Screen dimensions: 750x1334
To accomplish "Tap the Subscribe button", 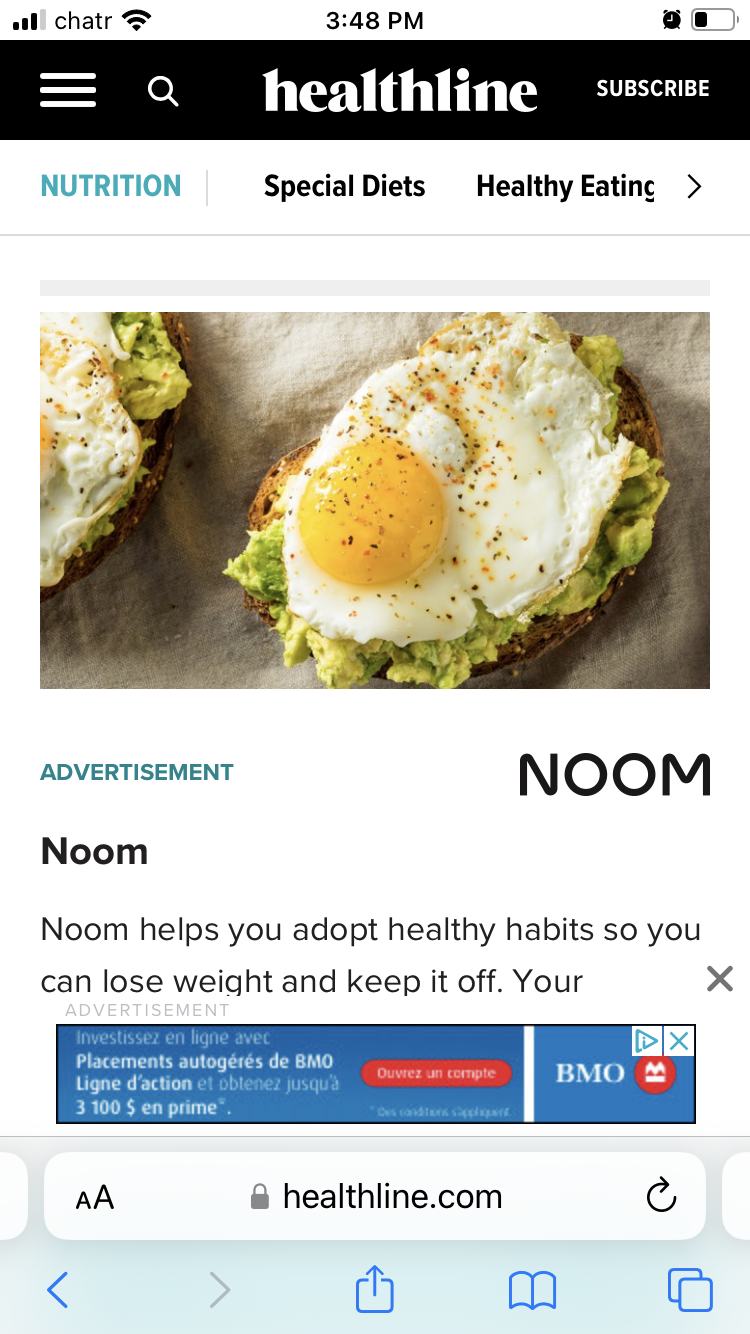I will (652, 89).
